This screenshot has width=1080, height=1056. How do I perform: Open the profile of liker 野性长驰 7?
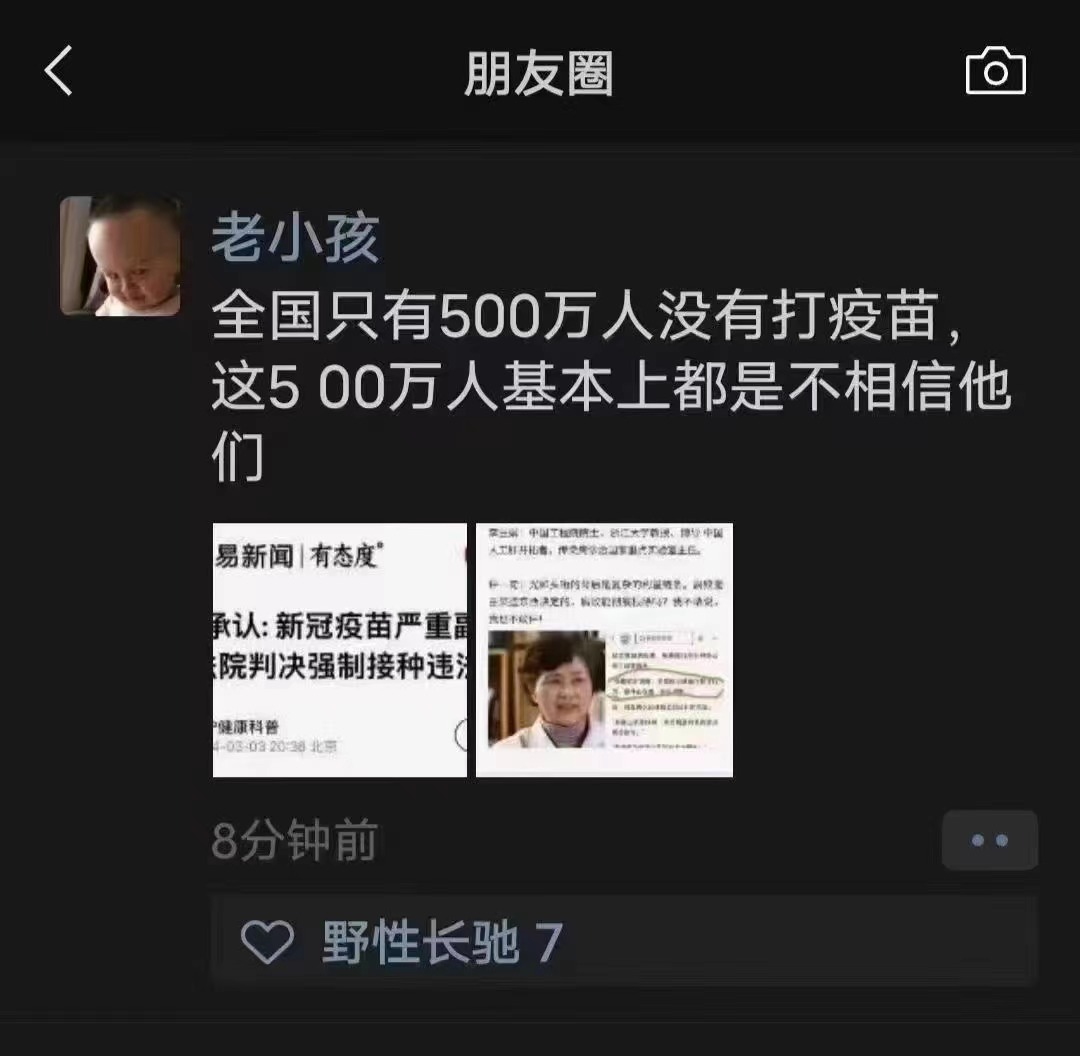coord(441,942)
